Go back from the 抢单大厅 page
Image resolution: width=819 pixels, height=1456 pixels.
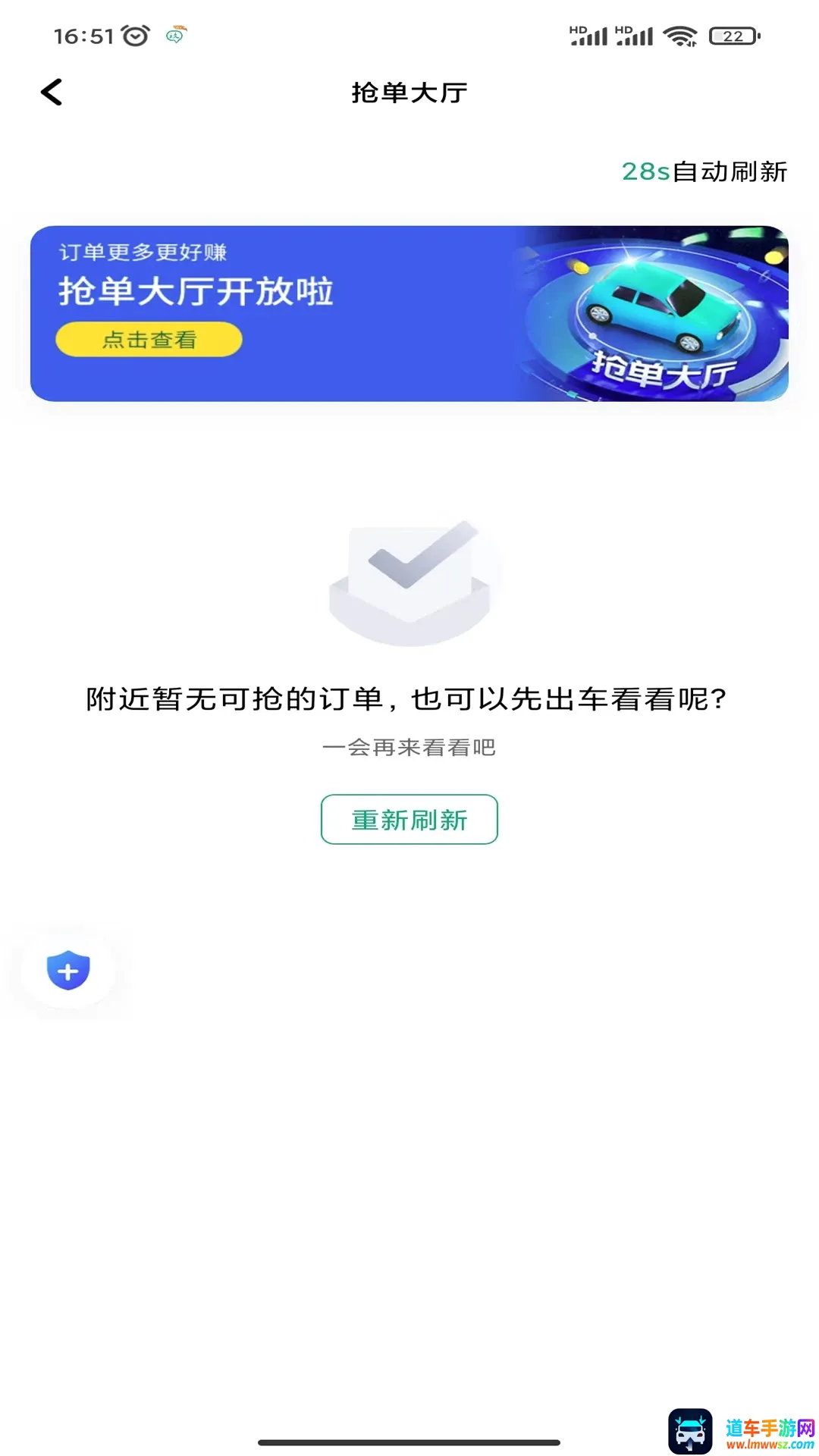(51, 93)
